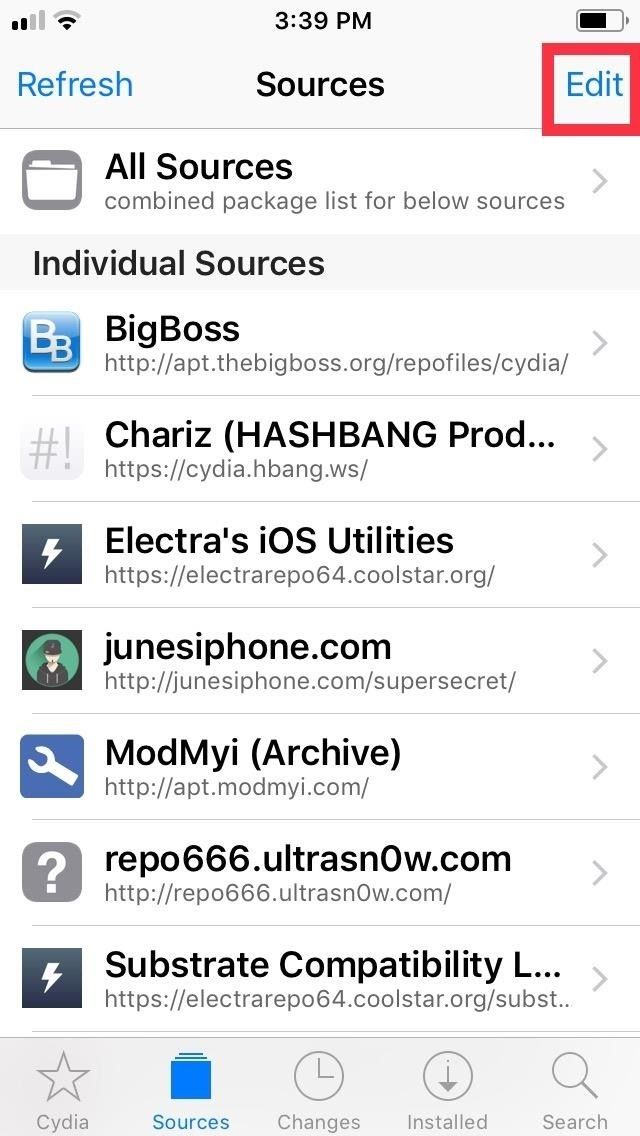Go to the Changes tab
Image resolution: width=640 pixels, height=1136 pixels.
pos(319,1091)
